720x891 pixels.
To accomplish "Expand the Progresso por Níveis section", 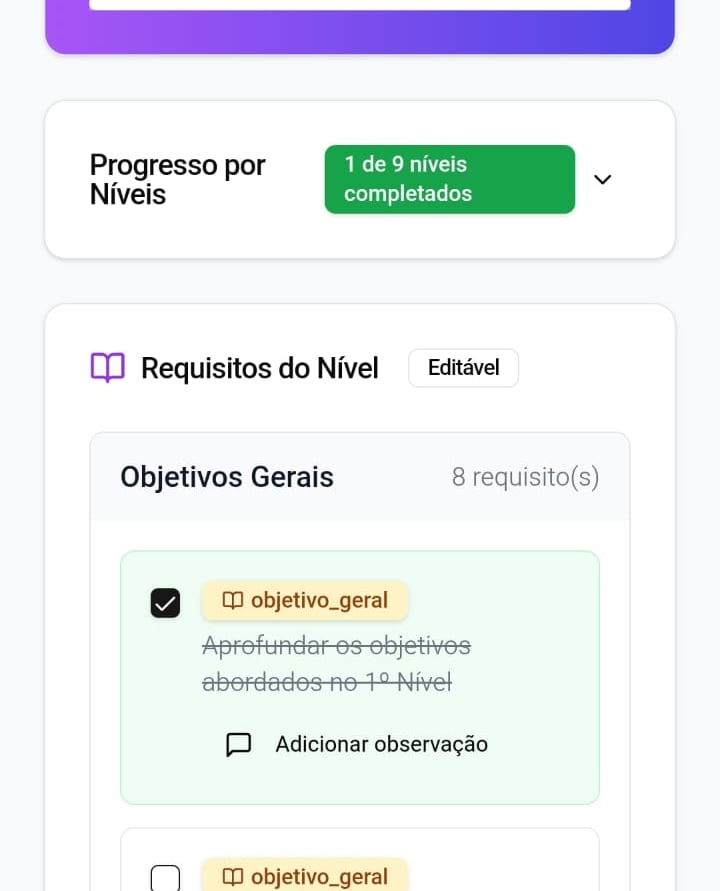I will (x=602, y=180).
